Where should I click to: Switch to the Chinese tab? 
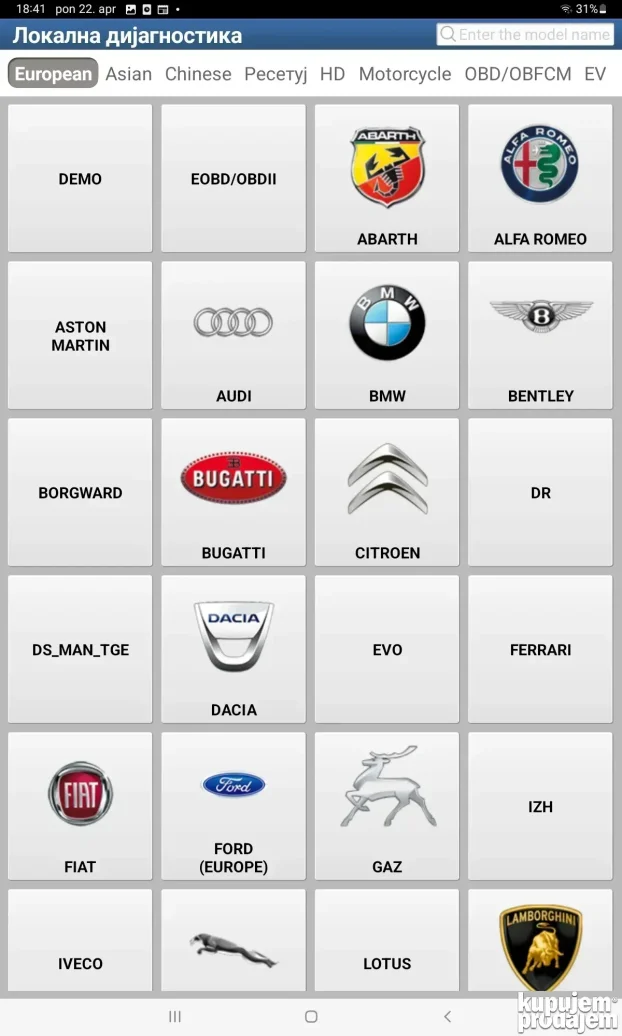click(x=198, y=74)
